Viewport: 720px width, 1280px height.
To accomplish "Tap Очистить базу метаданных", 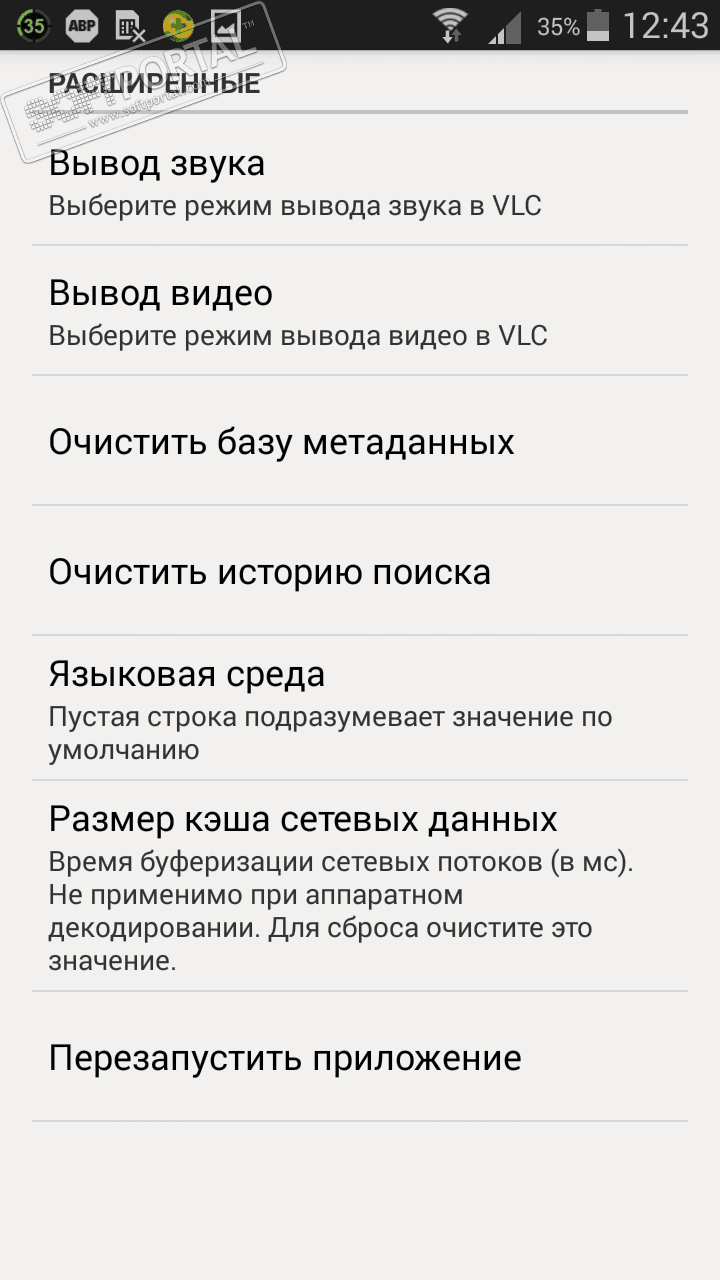I will tap(360, 441).
